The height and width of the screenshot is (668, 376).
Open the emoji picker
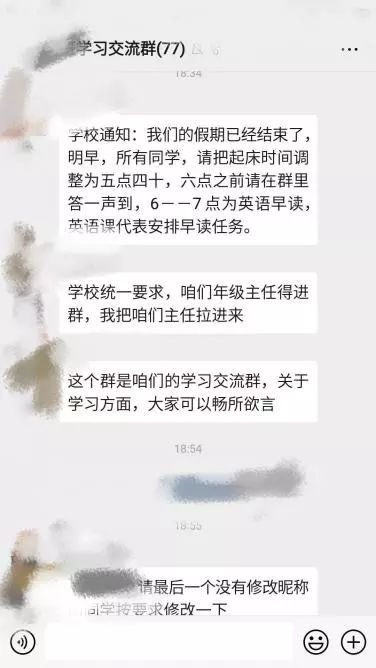[x=316, y=642]
